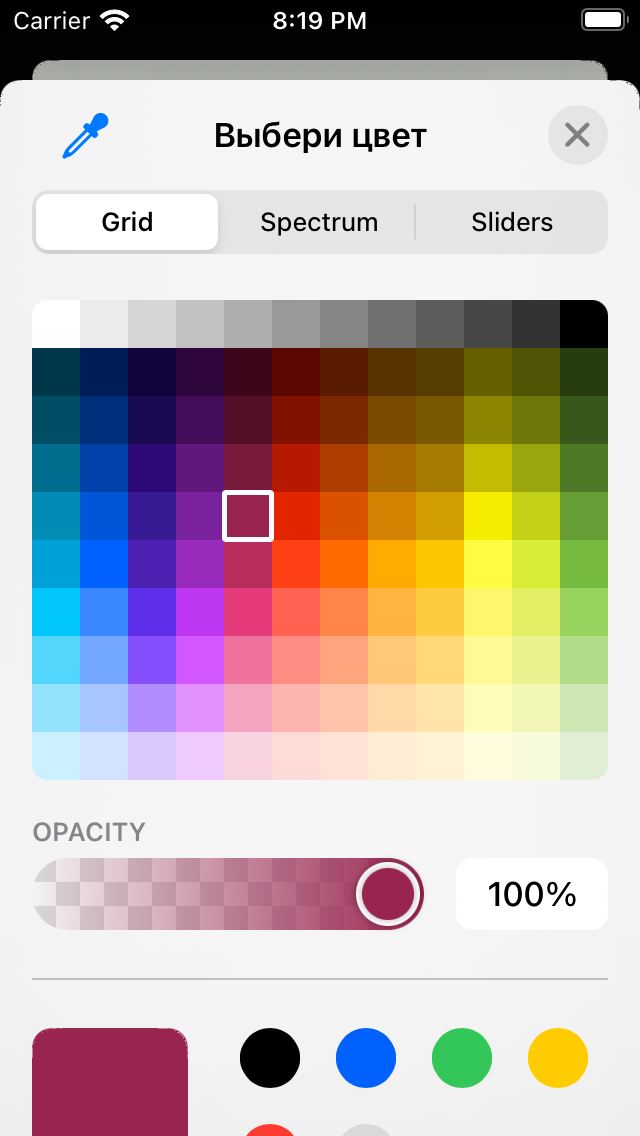Choose the yellow saved color circle

click(x=558, y=1057)
